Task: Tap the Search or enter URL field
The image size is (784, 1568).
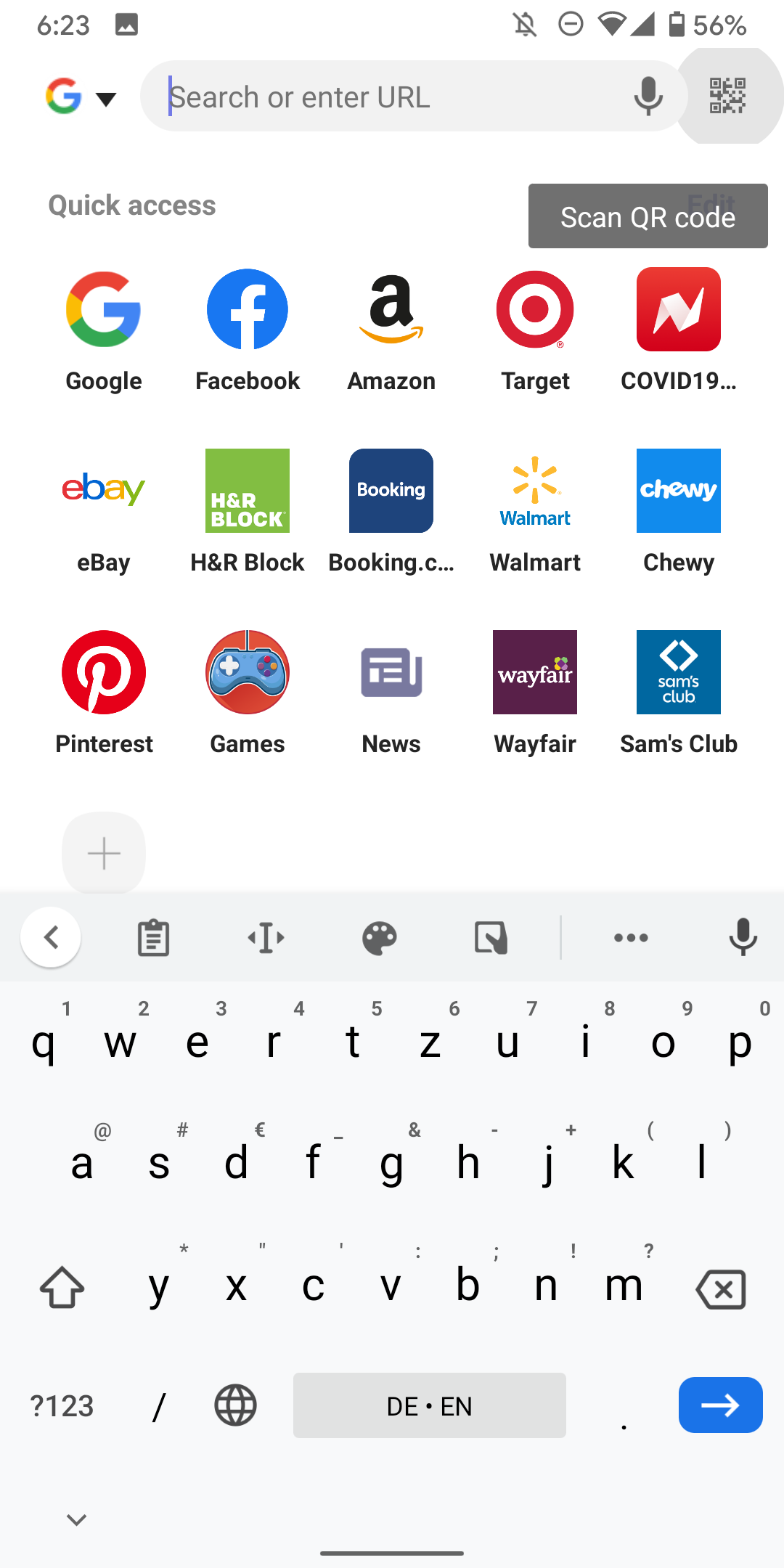Action: 363,97
